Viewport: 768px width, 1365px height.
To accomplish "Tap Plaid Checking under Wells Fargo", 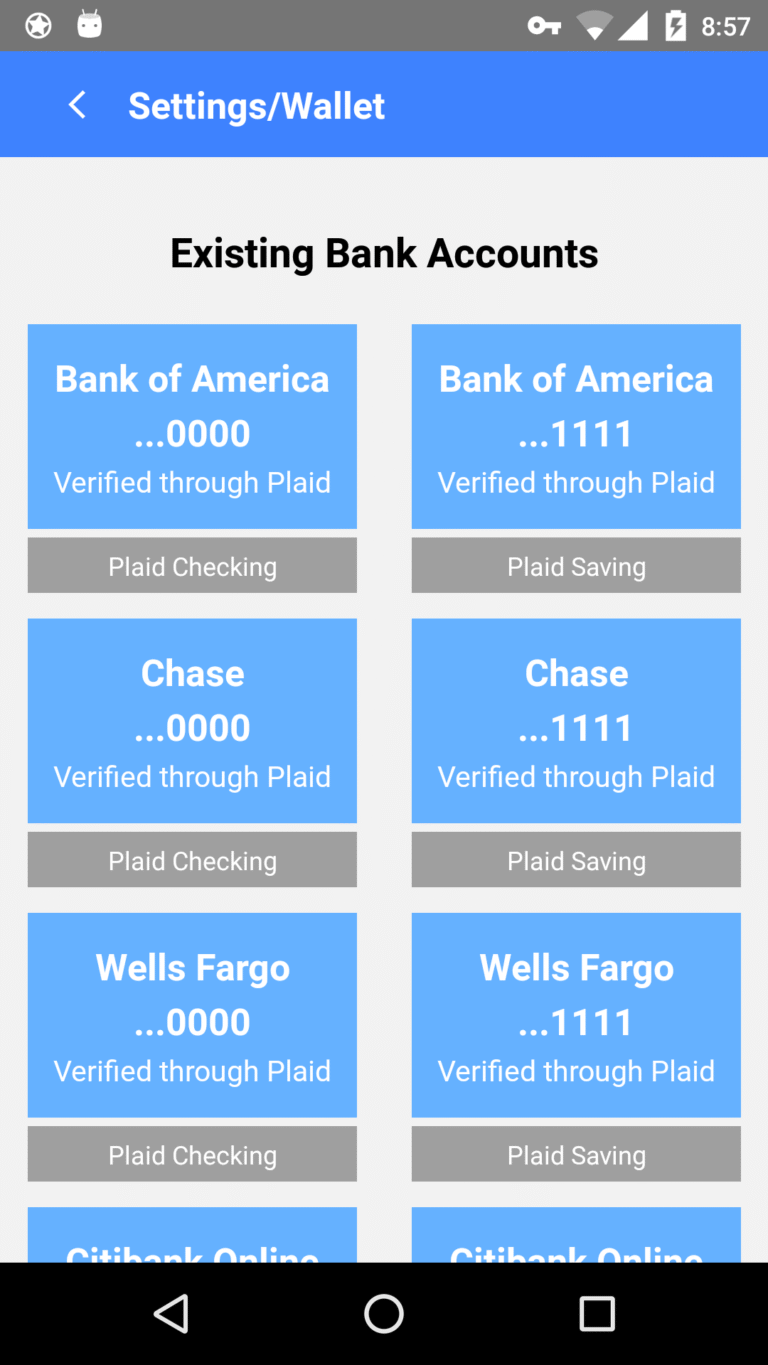I will (x=192, y=1154).
